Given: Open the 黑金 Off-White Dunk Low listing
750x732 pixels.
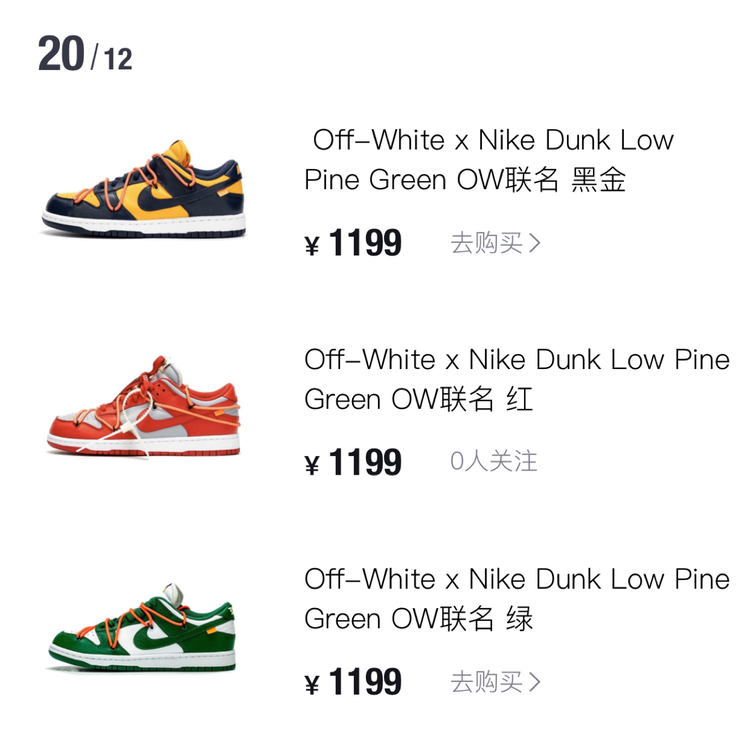Looking at the screenshot, I should point(489,160).
